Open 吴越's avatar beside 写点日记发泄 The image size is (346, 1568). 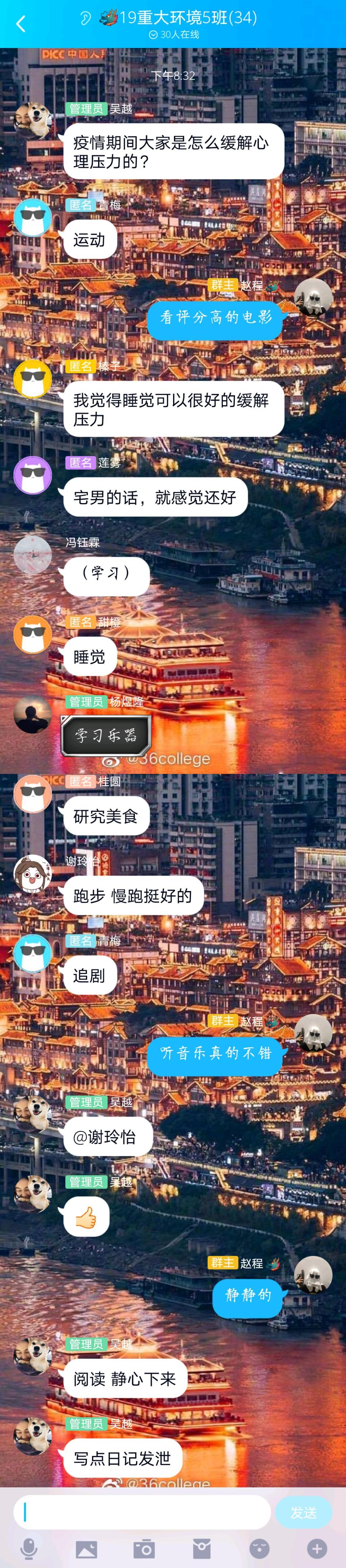pos(33,1437)
